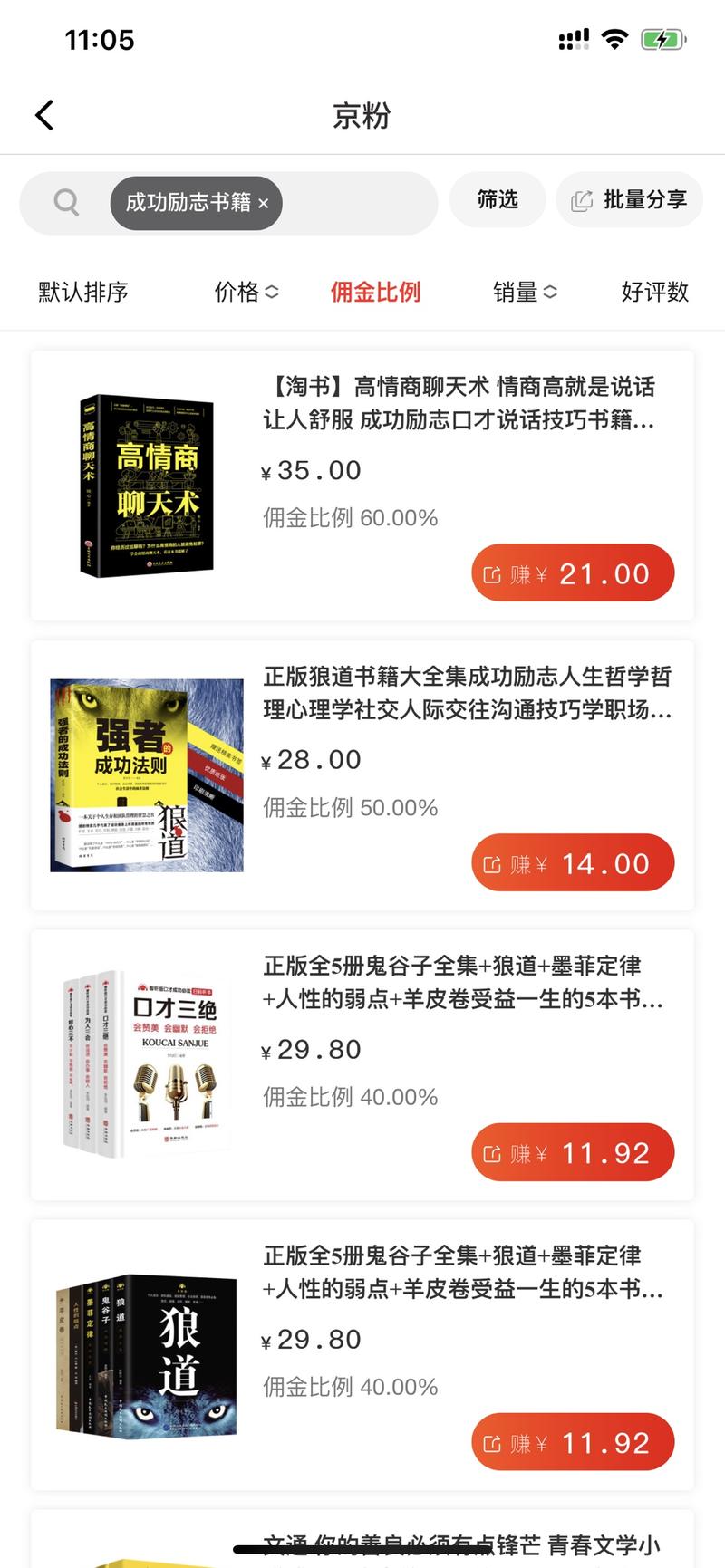The image size is (725, 1568).
Task: Activate 默认排序 sorting mode
Action: [82, 292]
